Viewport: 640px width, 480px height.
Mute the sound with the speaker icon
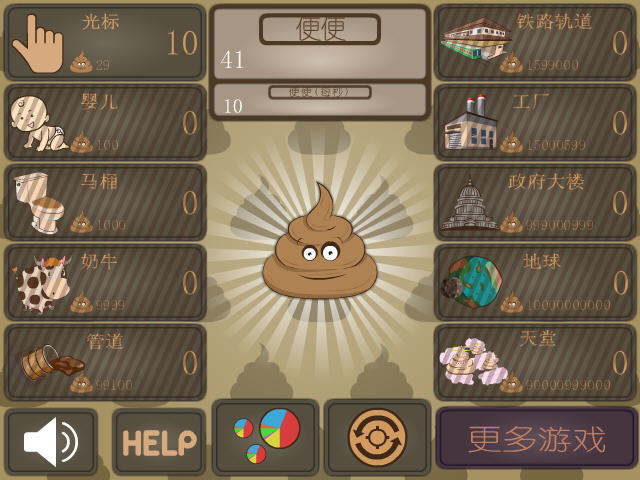click(51, 441)
